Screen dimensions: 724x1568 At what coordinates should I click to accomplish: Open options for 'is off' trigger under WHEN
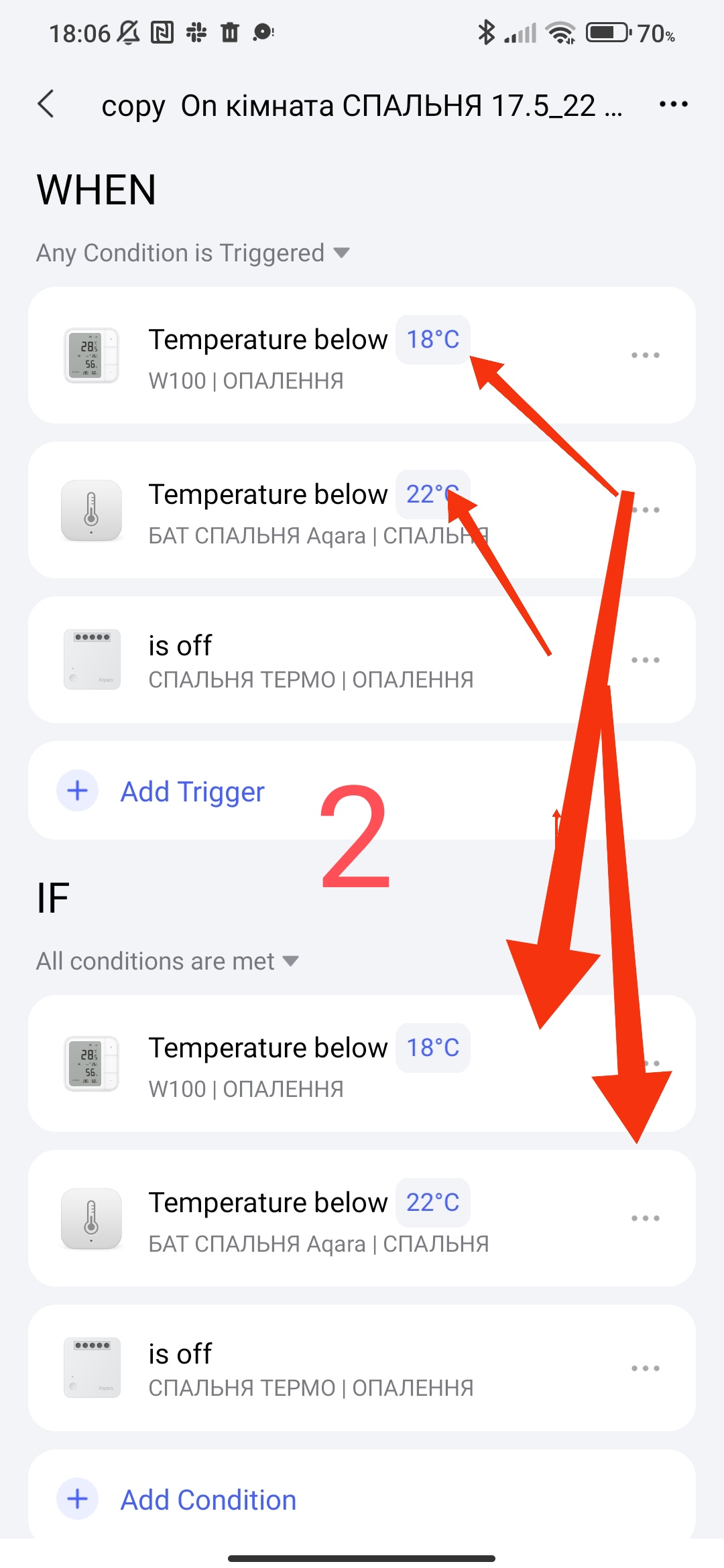(x=645, y=660)
